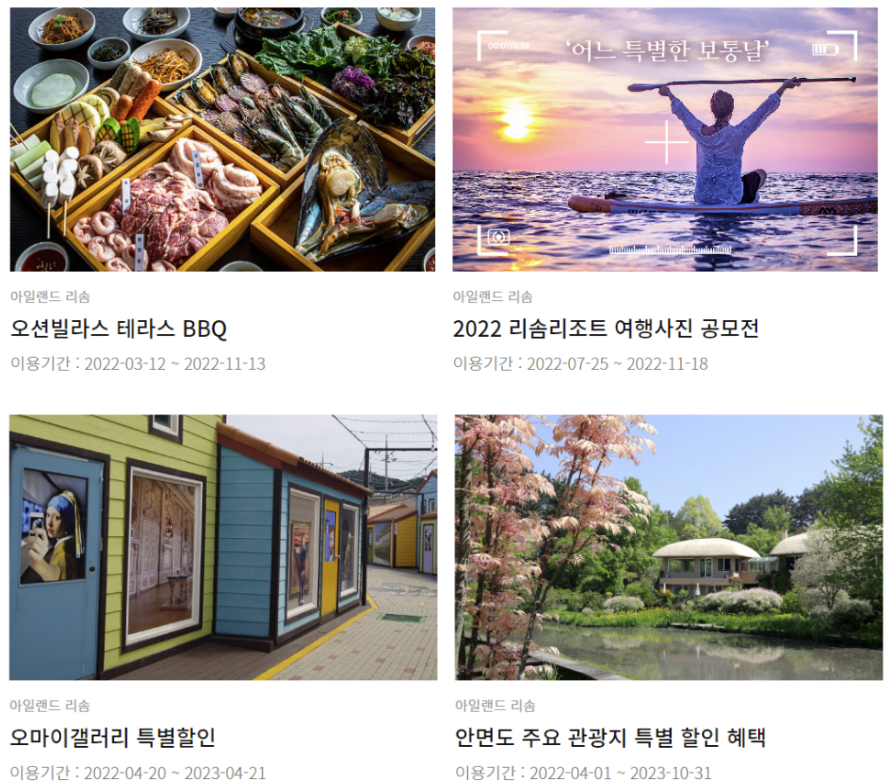This screenshot has height=784, width=887.
Task: Open the 오션빌라스 테라스 BBQ card
Action: (x=119, y=329)
